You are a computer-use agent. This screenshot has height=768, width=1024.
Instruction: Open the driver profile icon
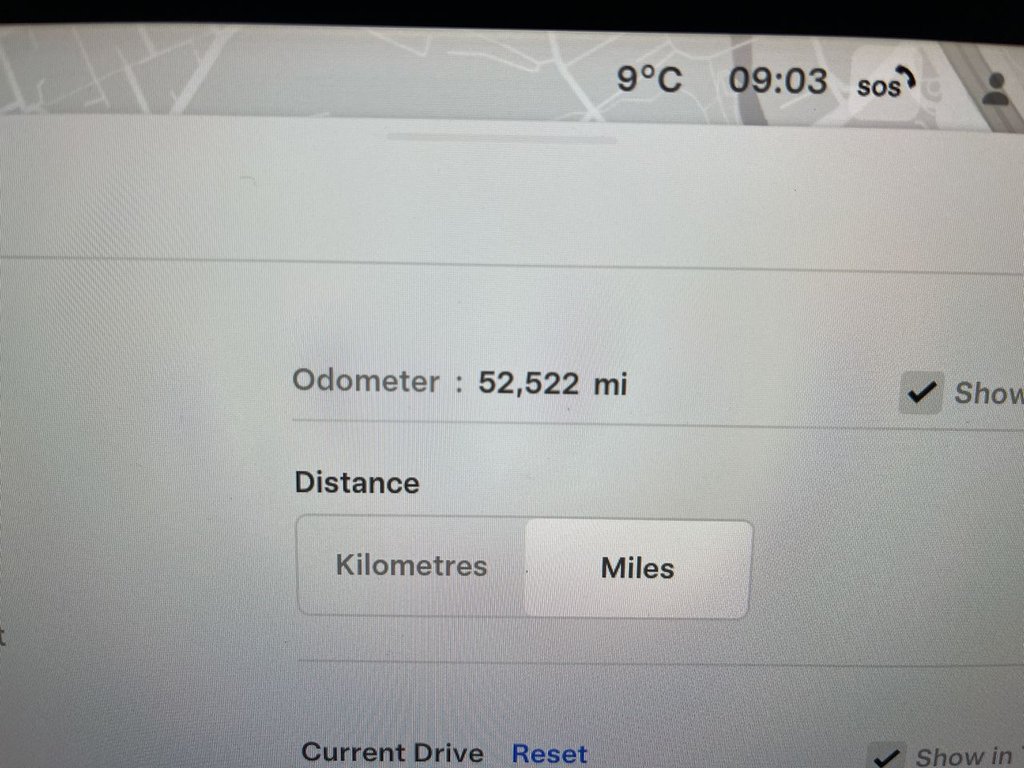tap(995, 88)
